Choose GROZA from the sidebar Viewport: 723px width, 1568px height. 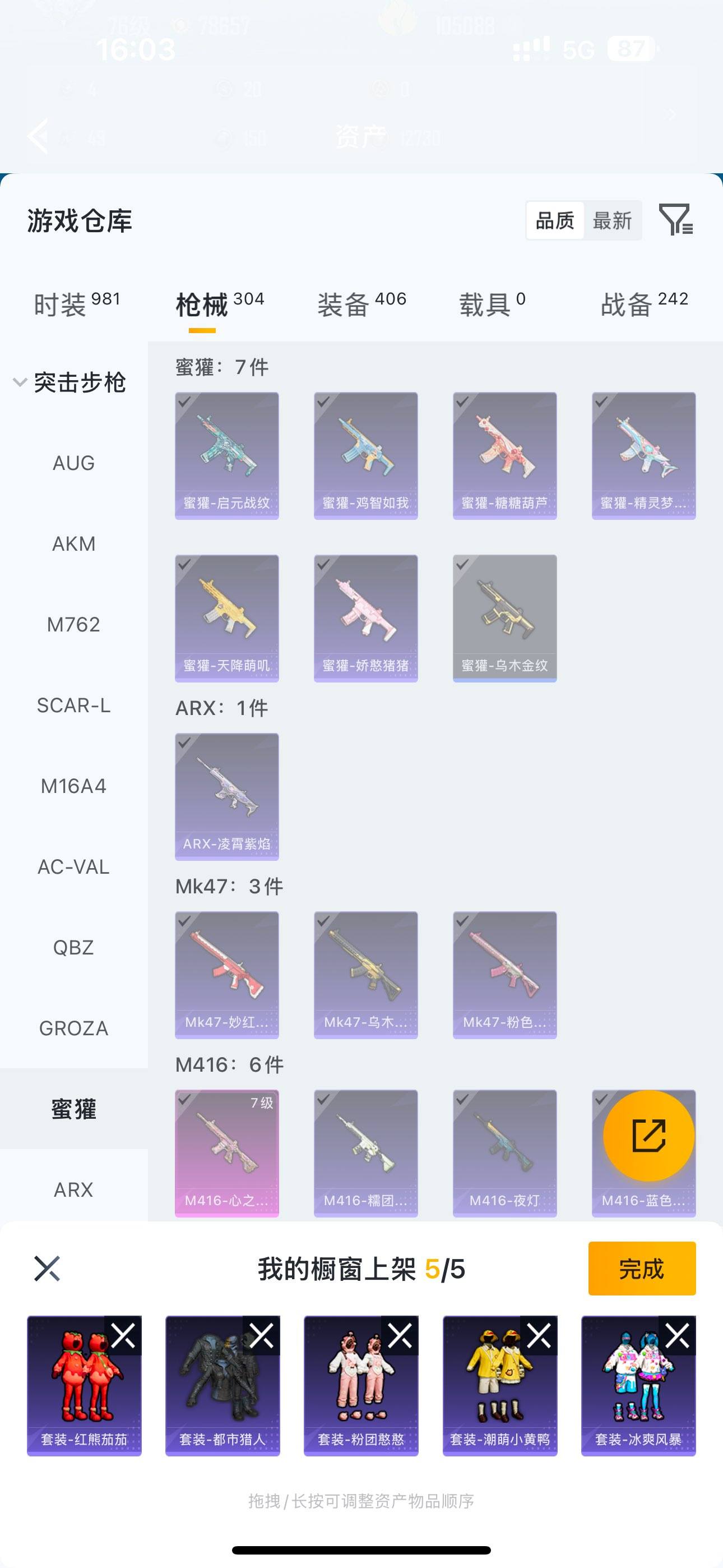pyautogui.click(x=73, y=1028)
